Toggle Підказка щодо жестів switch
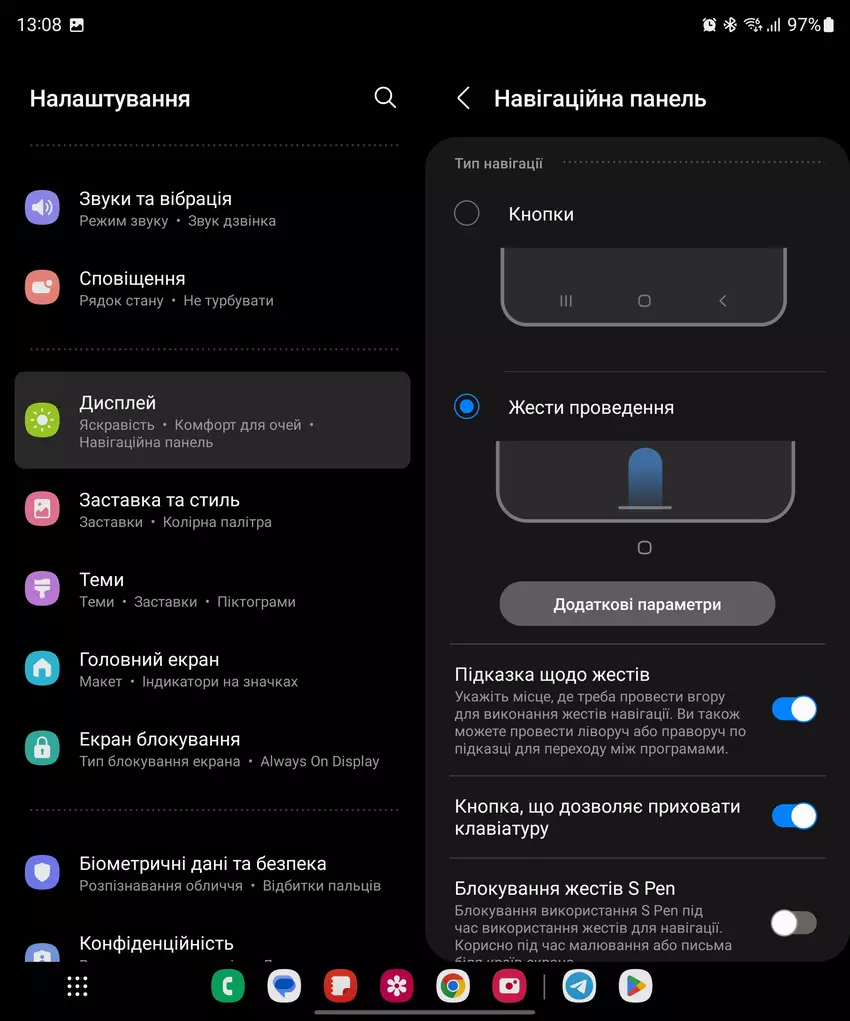The image size is (850, 1021). pyautogui.click(x=794, y=709)
